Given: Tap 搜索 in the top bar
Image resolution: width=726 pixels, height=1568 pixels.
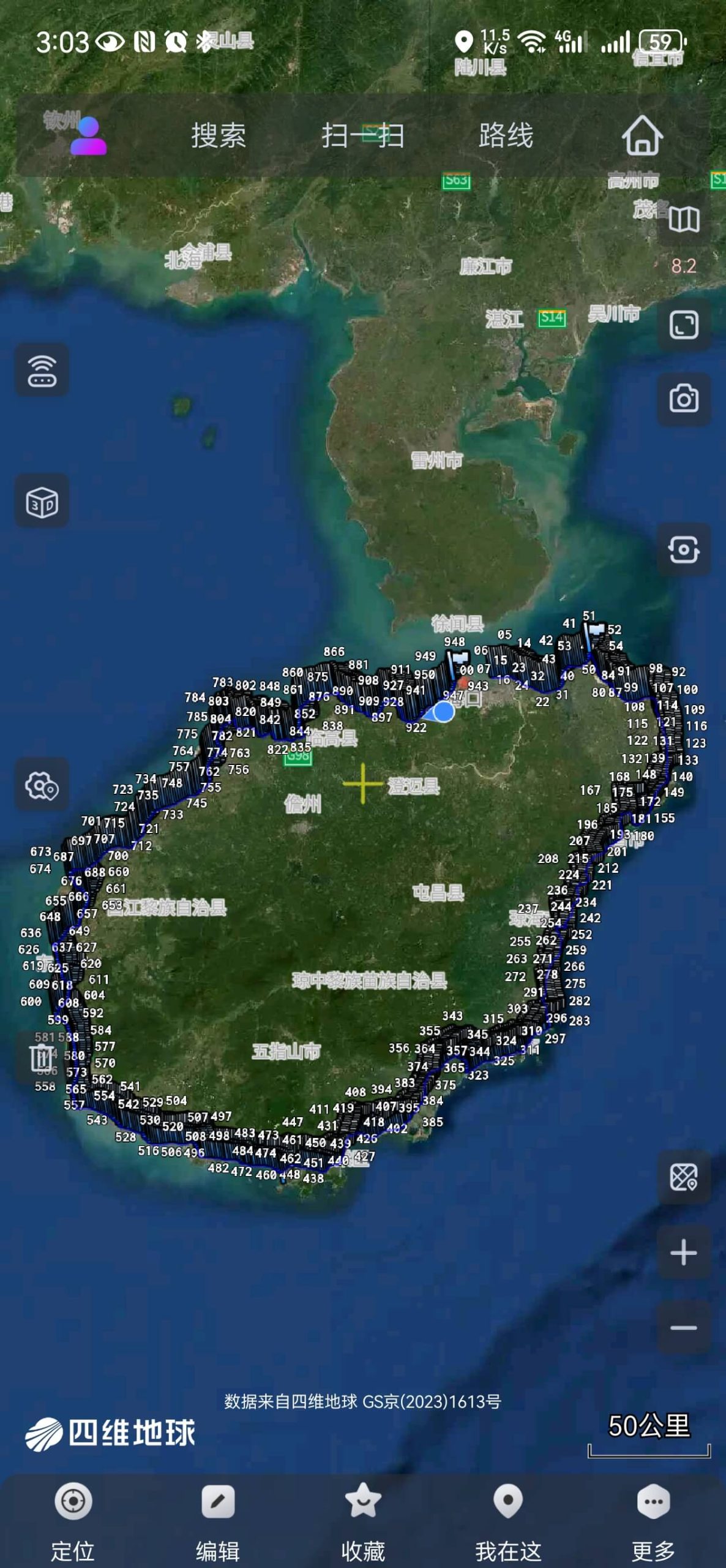Looking at the screenshot, I should click(x=219, y=135).
